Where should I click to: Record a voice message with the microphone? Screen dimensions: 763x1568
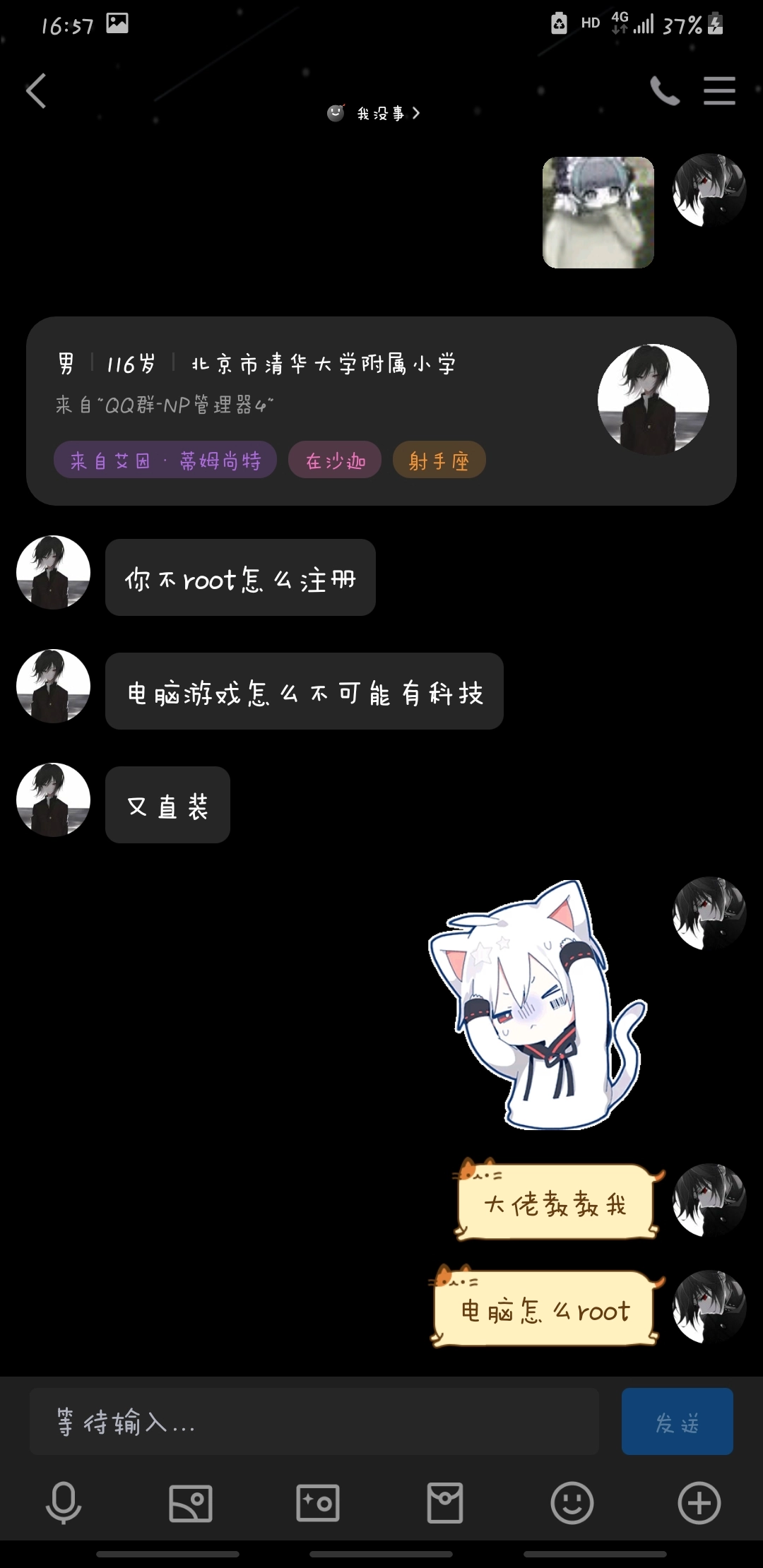click(64, 1502)
